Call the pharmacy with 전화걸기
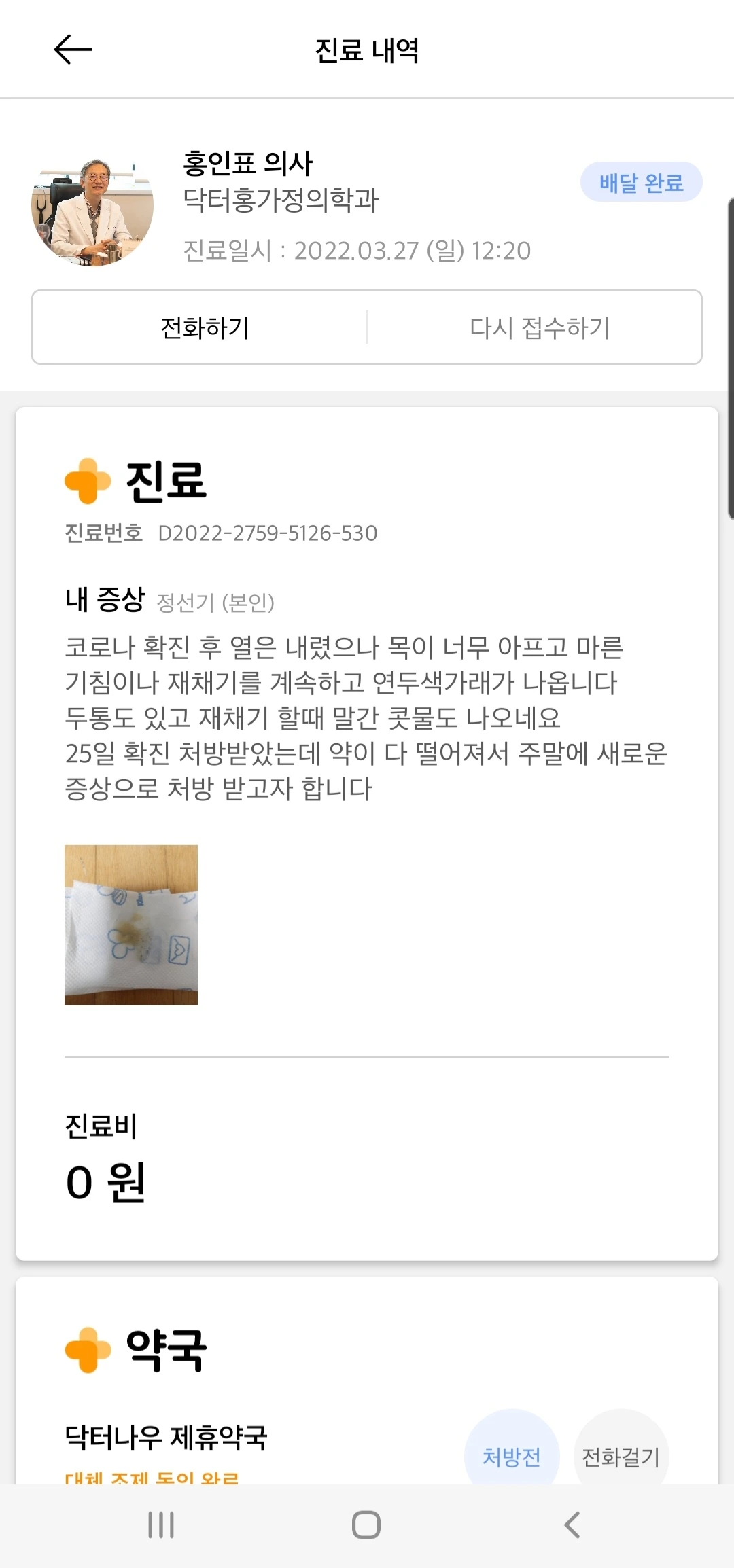Image resolution: width=734 pixels, height=1568 pixels. 621,1455
